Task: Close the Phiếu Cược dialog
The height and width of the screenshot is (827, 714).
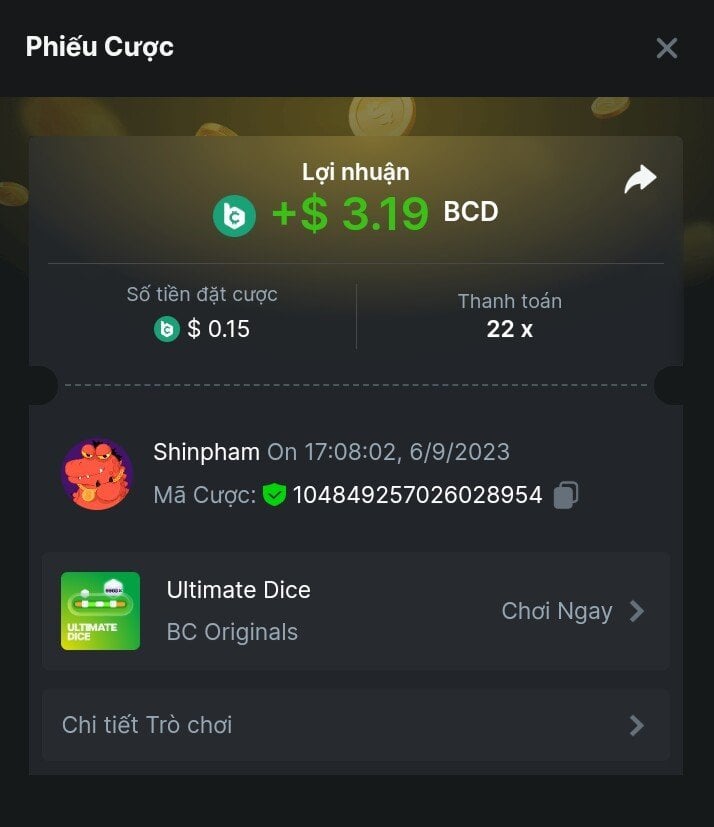Action: (x=666, y=48)
